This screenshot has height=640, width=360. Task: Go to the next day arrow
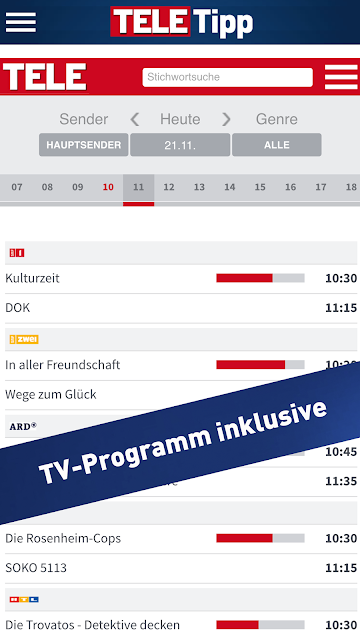tap(226, 119)
